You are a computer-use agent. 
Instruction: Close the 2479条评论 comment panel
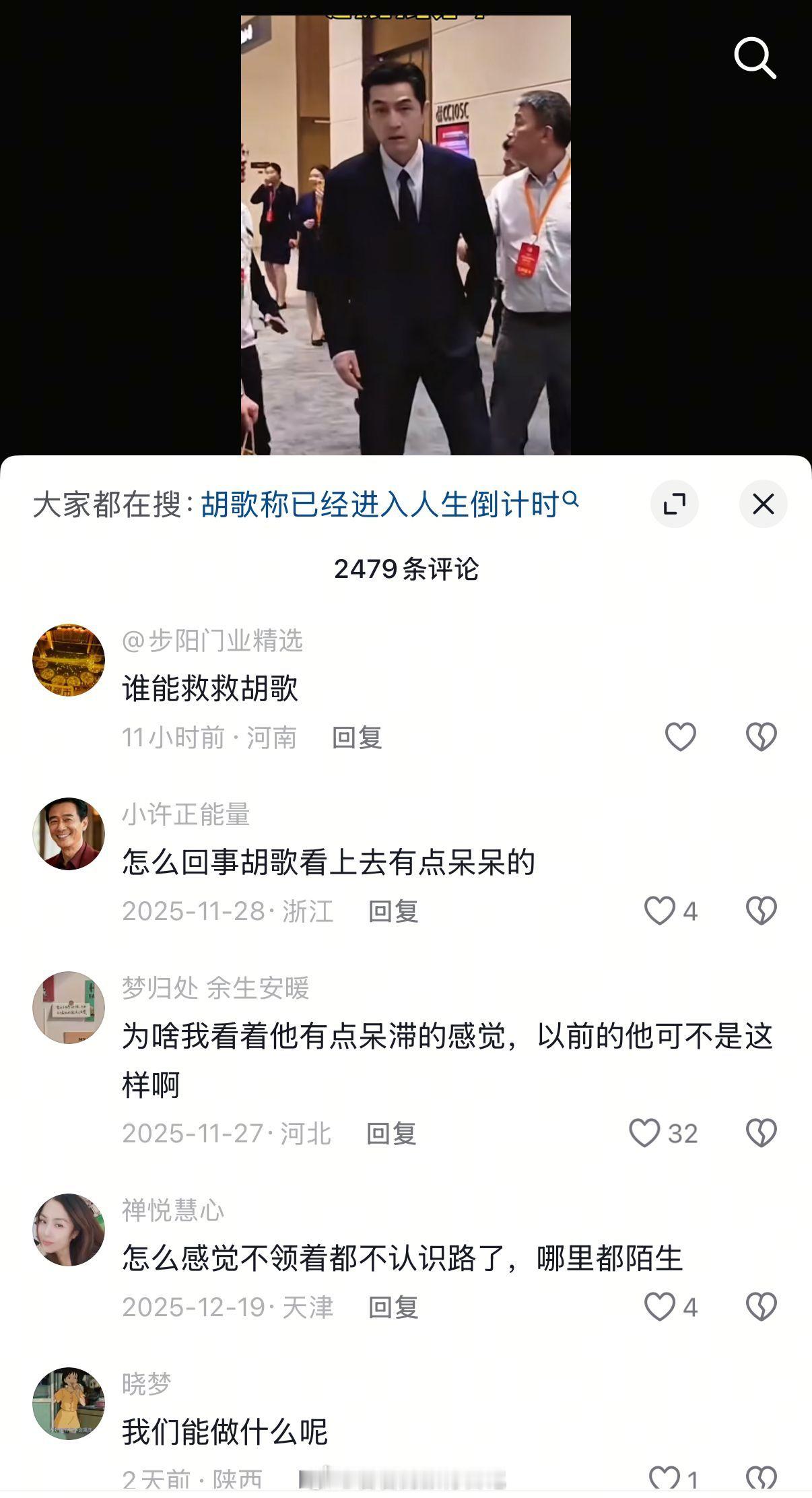tap(762, 503)
